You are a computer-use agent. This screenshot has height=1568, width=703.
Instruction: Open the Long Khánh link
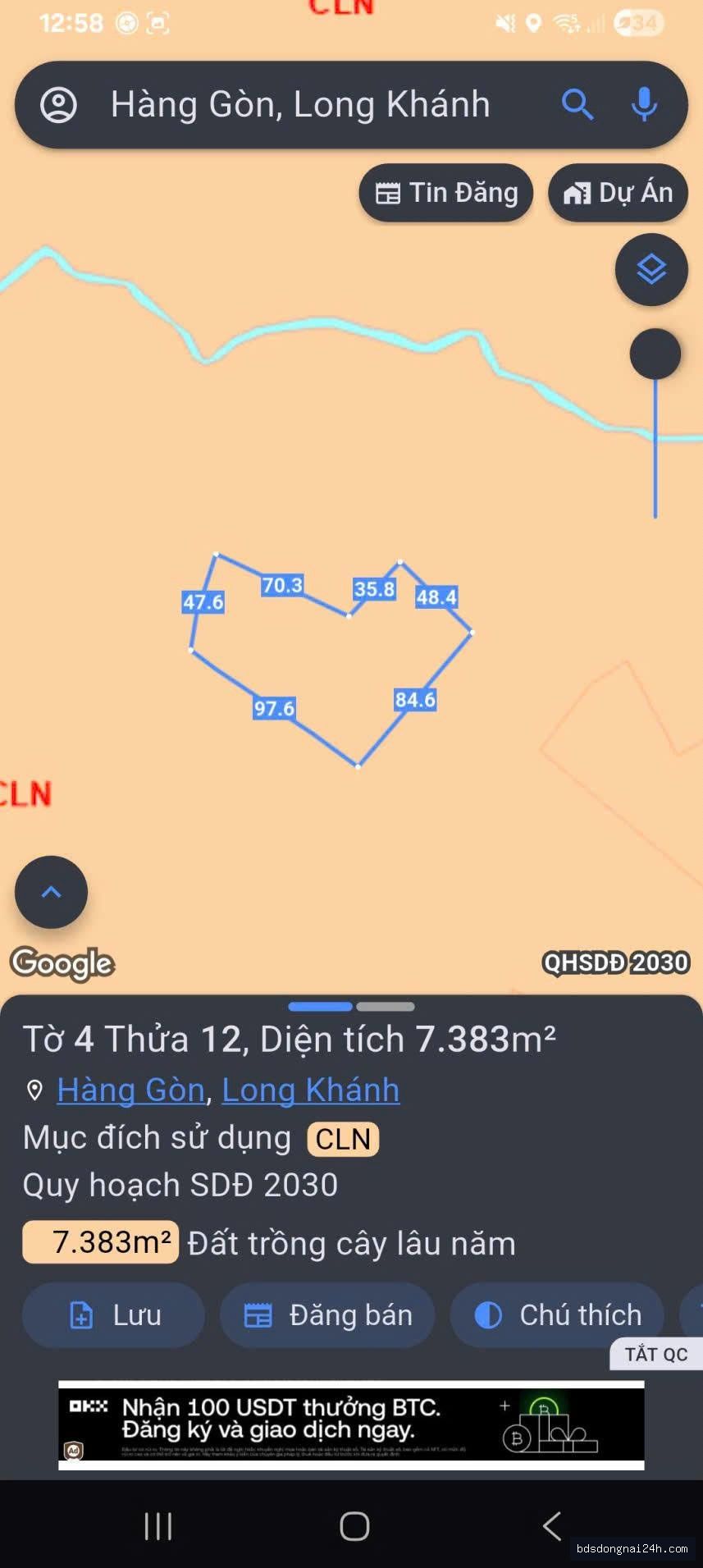coord(311,1090)
